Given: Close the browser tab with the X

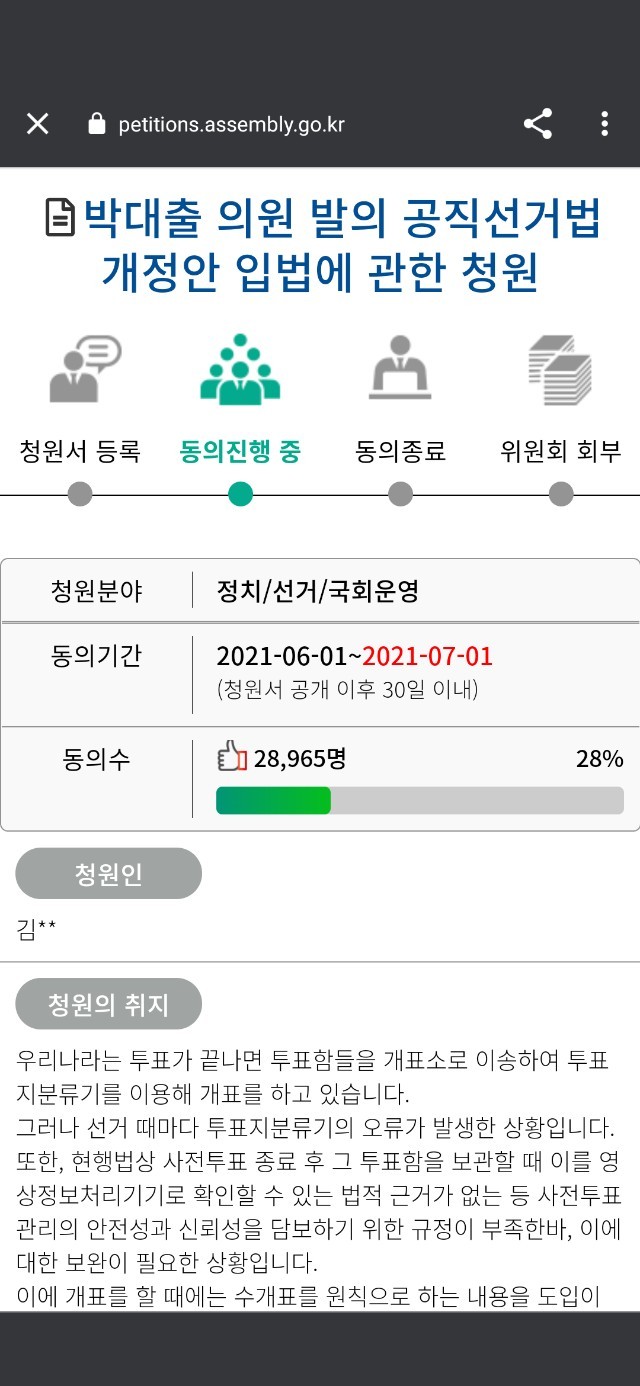Looking at the screenshot, I should (37, 124).
